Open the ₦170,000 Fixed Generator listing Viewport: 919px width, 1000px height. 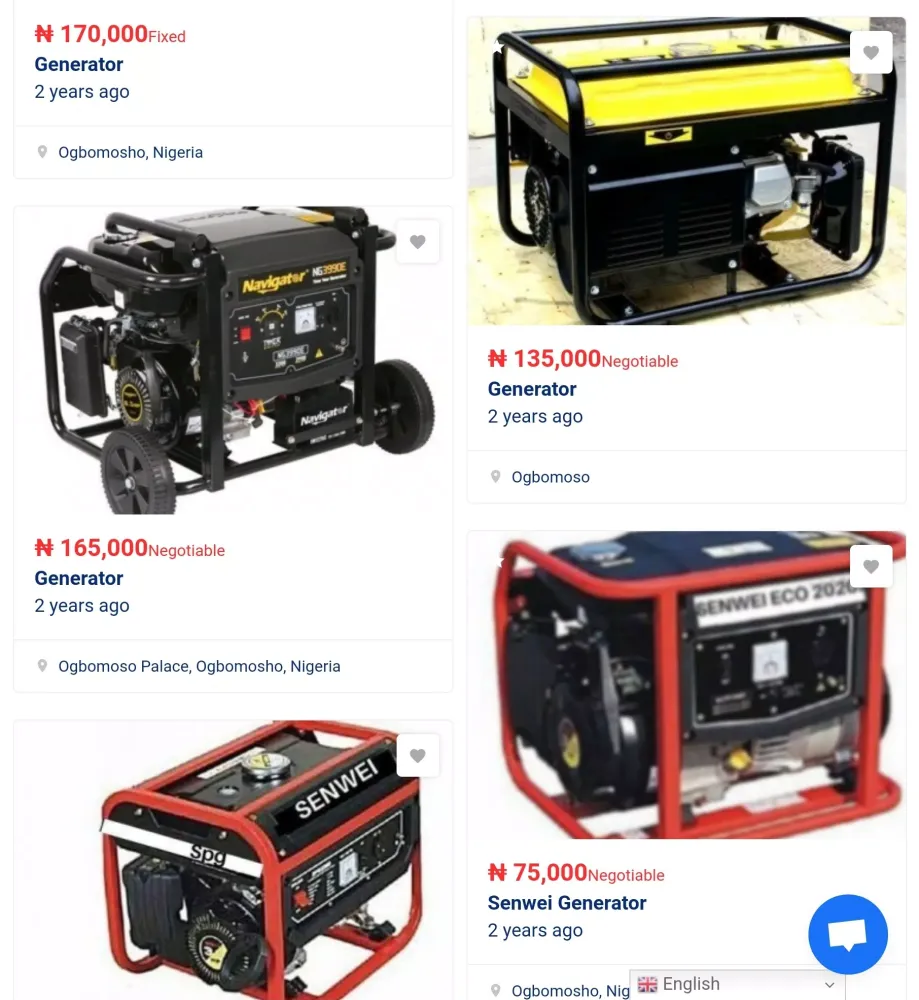[79, 64]
